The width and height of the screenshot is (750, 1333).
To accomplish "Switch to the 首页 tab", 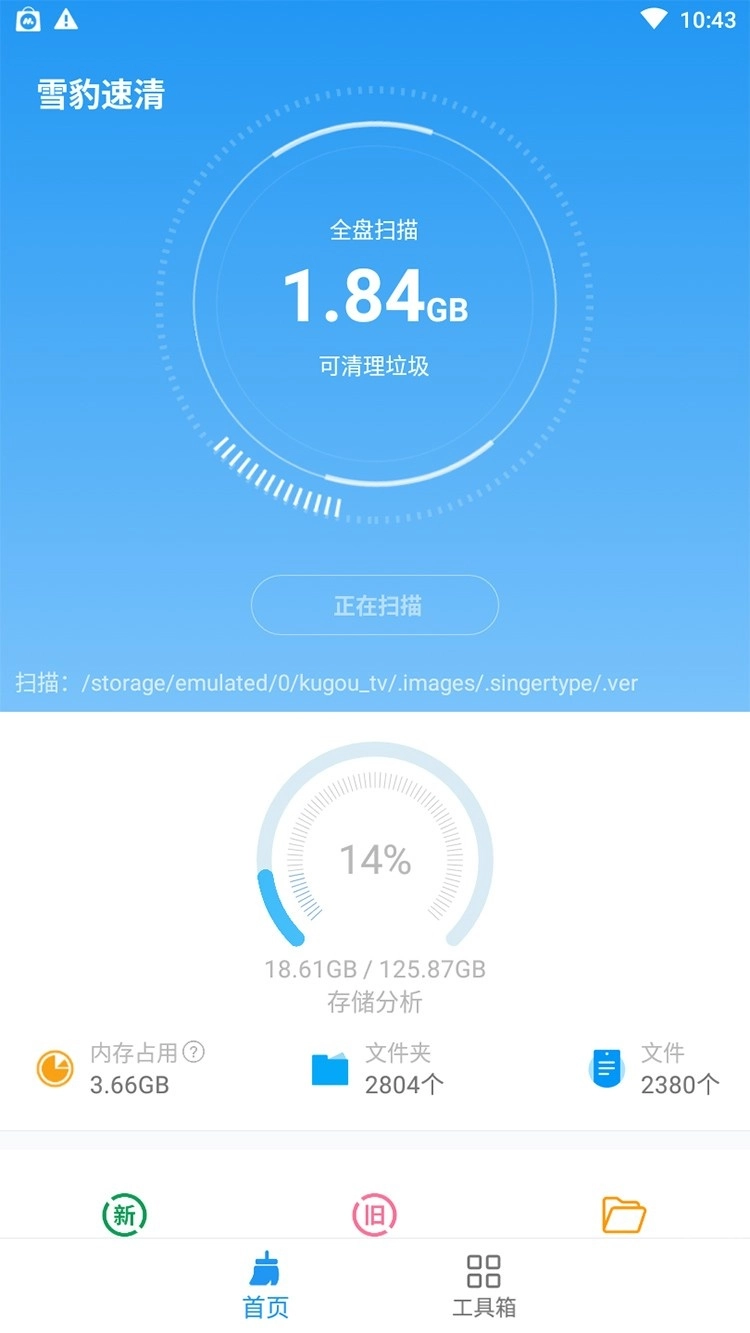I will point(266,1285).
